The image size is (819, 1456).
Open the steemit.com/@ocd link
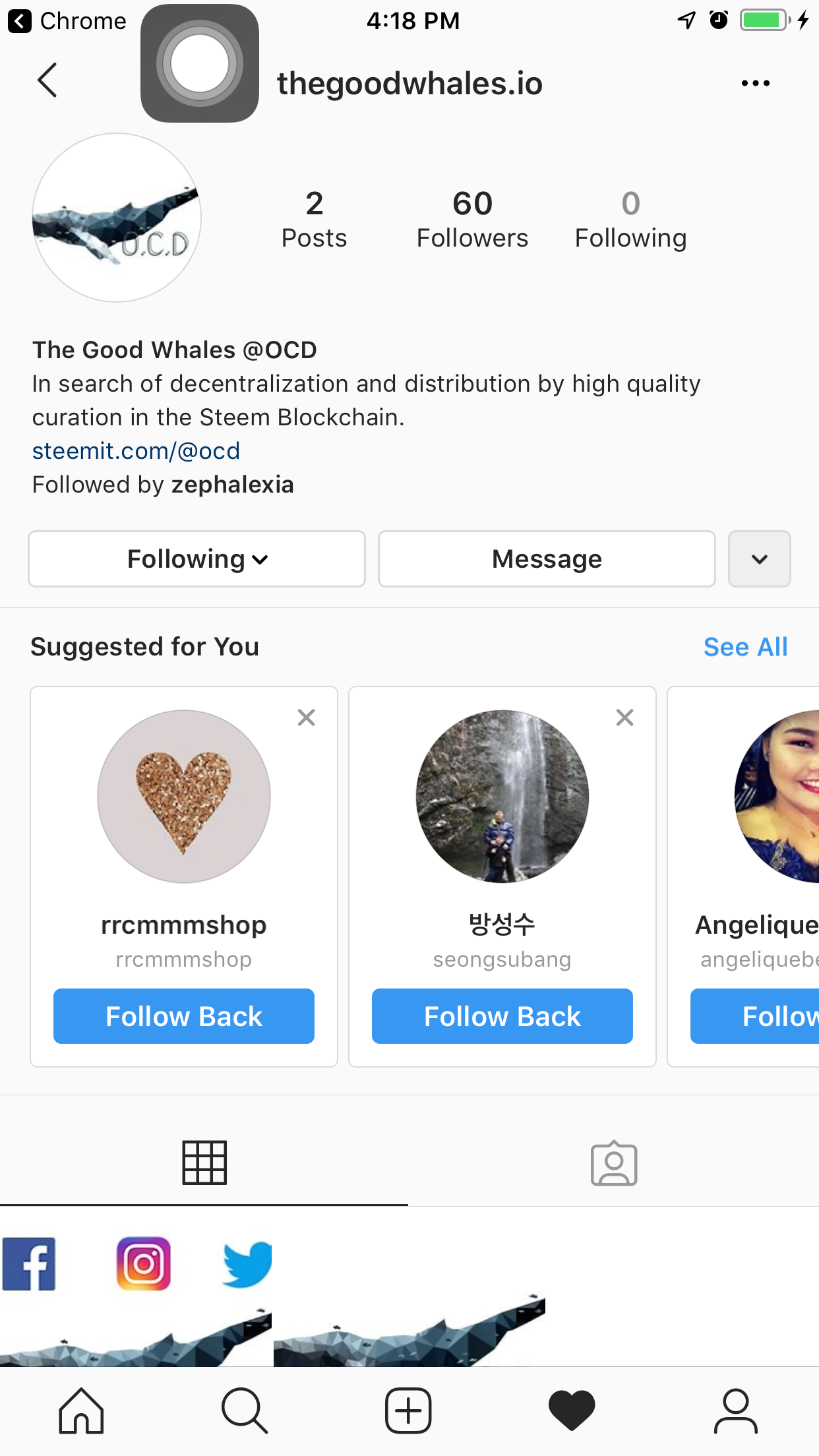pos(136,451)
